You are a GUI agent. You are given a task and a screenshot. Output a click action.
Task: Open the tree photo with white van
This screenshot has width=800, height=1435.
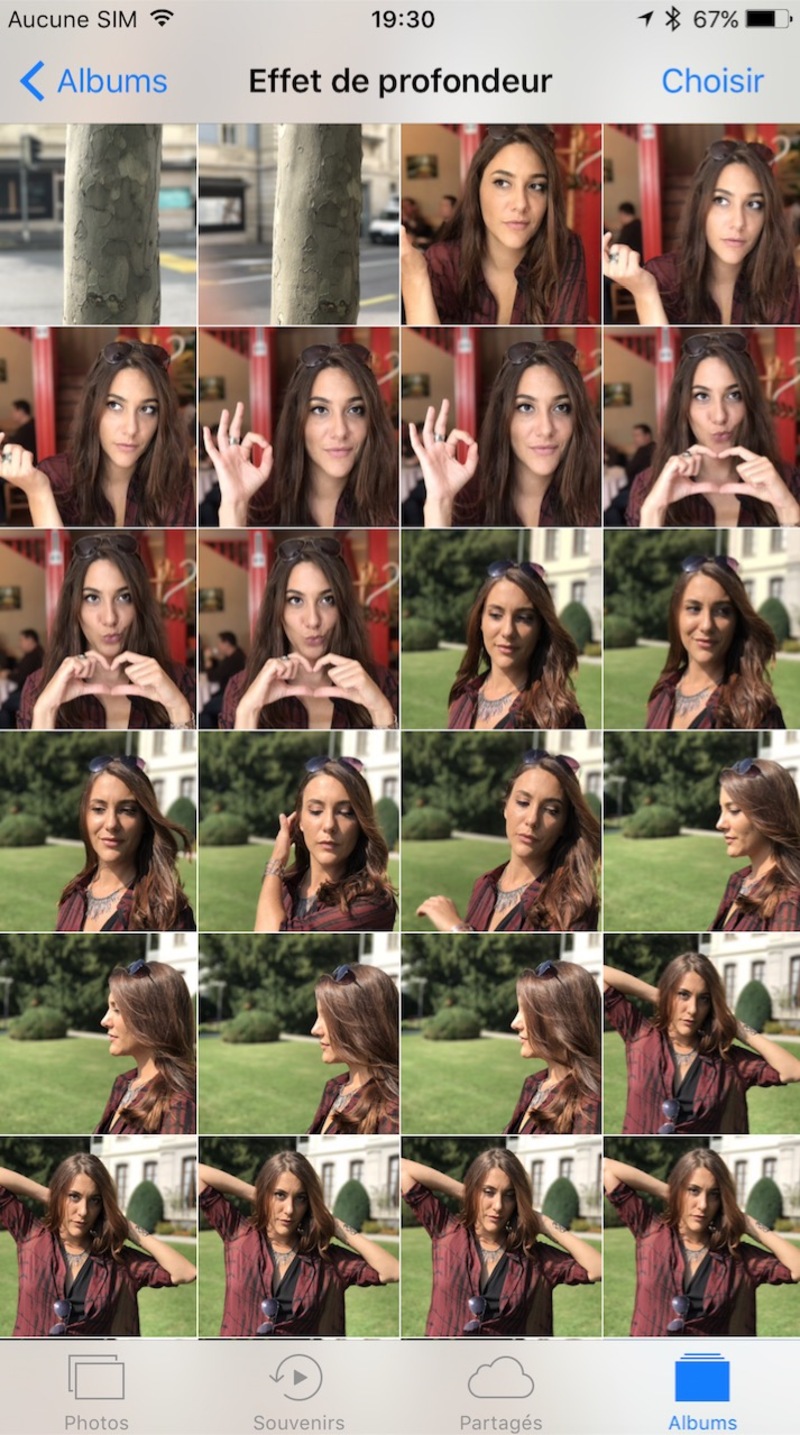(299, 224)
